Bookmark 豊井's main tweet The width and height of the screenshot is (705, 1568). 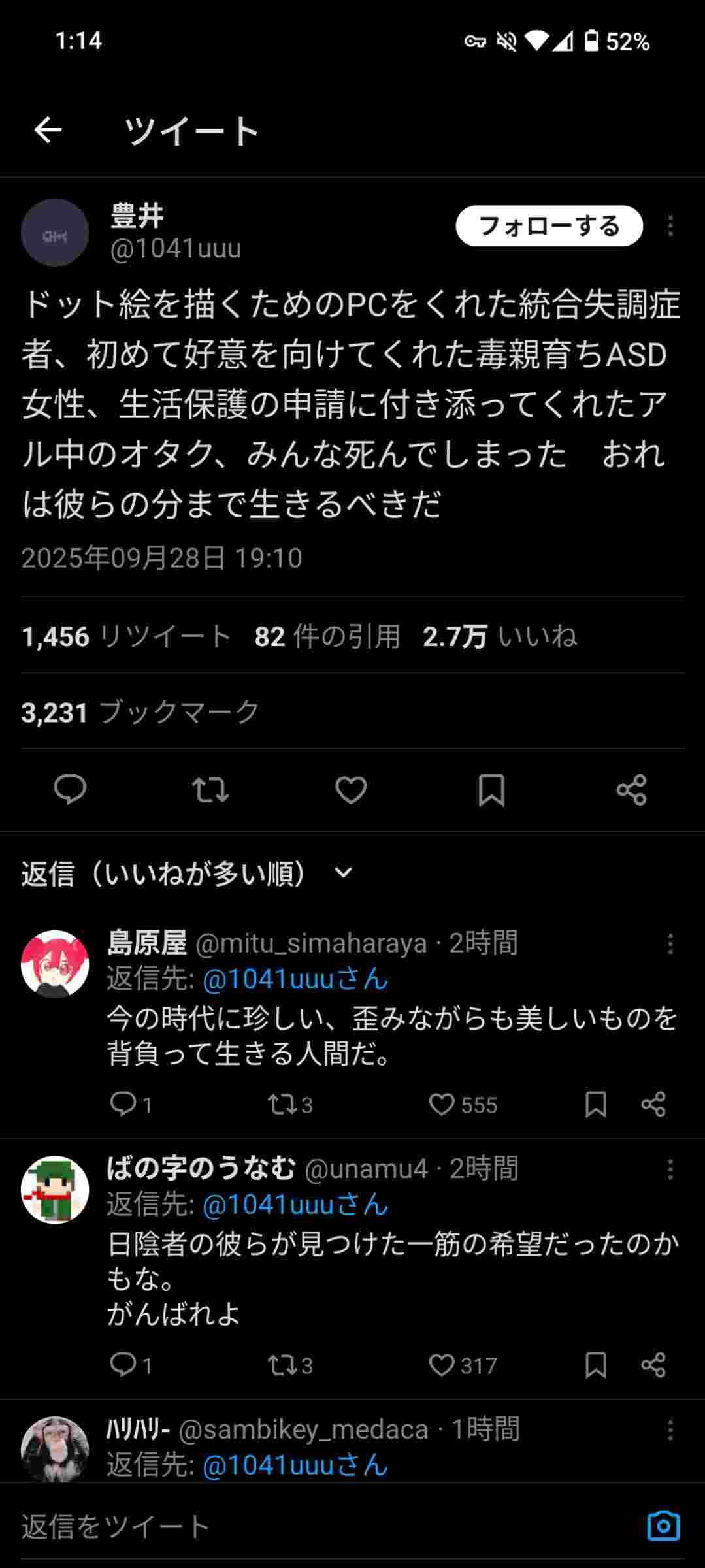[x=491, y=789]
